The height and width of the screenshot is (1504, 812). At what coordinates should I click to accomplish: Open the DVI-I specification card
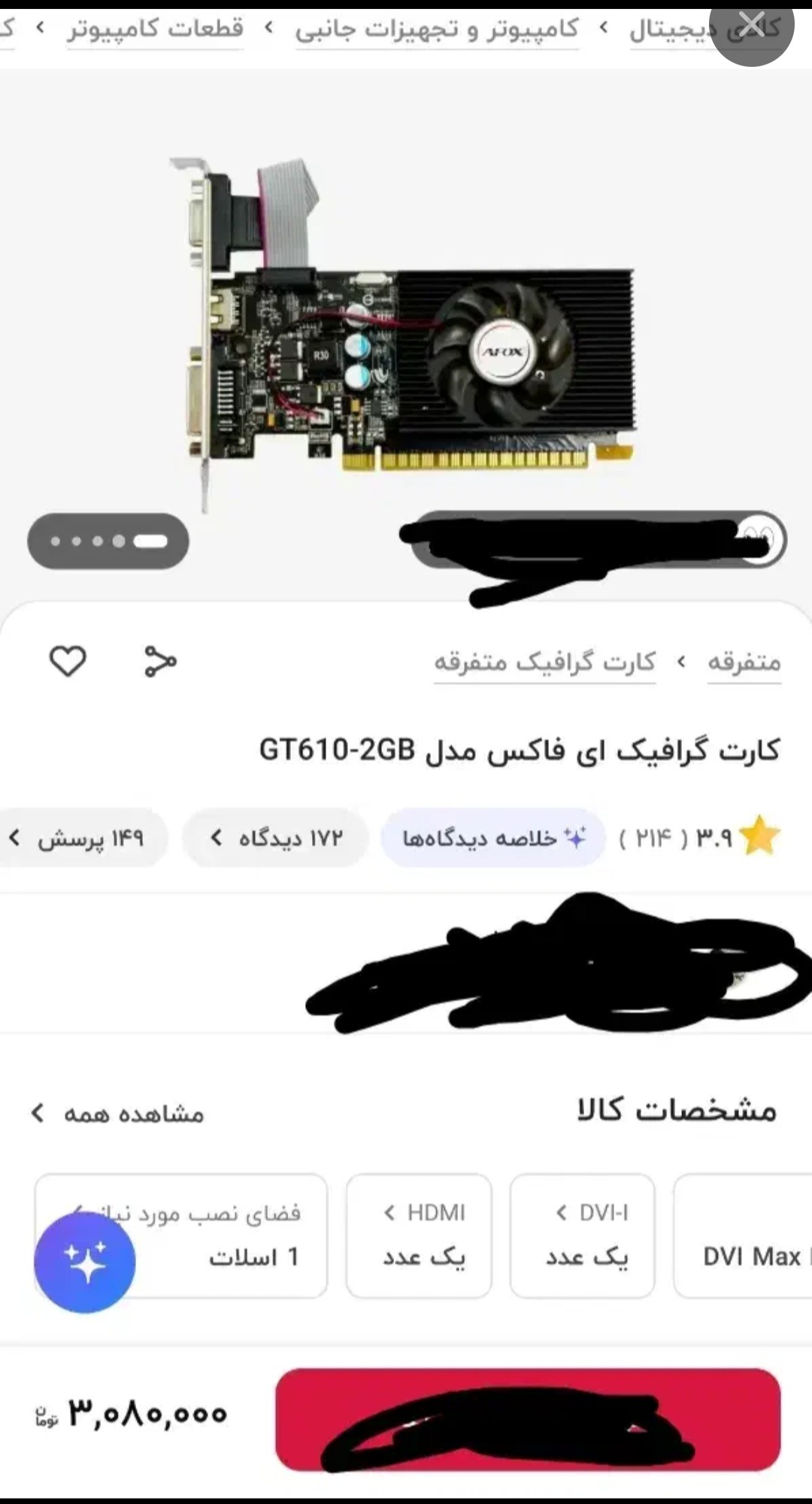pos(583,1236)
